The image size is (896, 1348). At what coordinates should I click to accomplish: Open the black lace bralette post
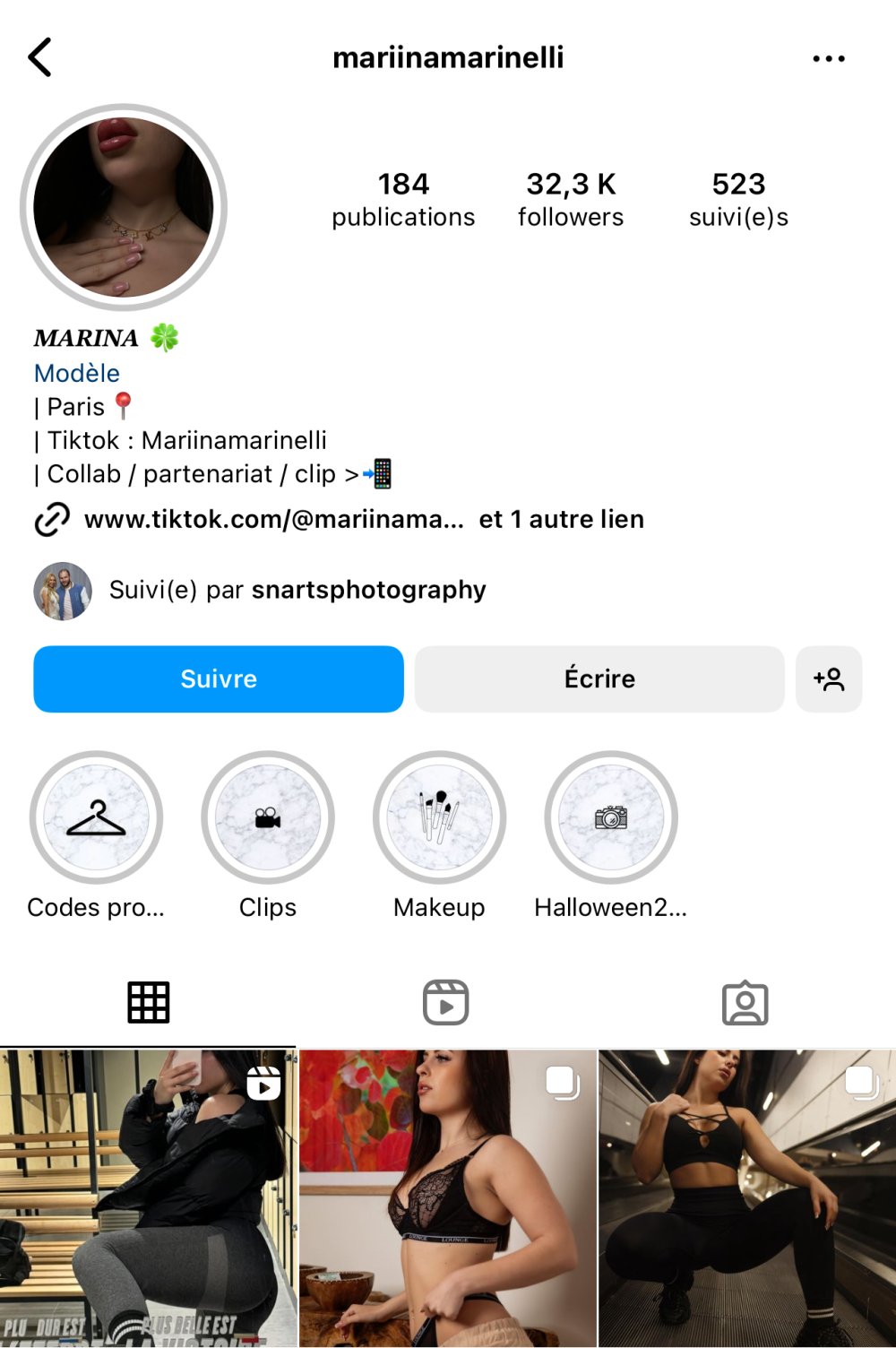tap(447, 1198)
